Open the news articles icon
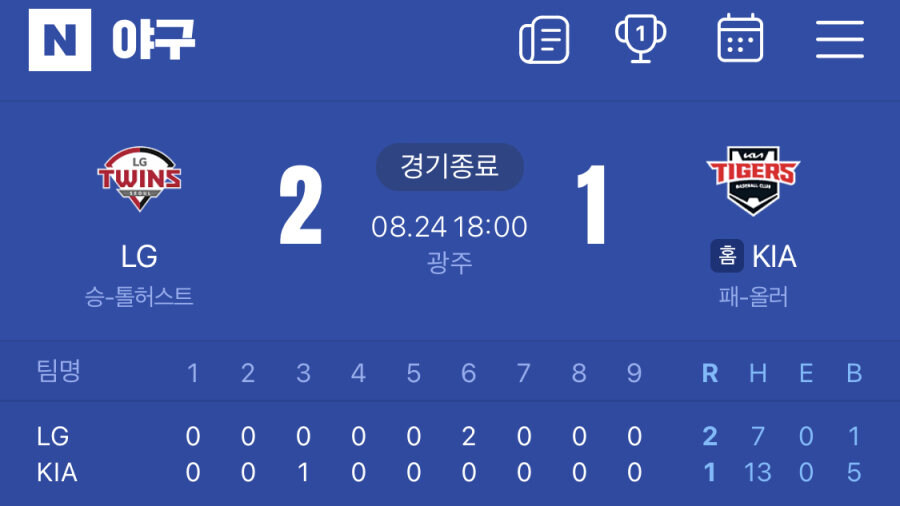Image resolution: width=900 pixels, height=506 pixels. 544,40
